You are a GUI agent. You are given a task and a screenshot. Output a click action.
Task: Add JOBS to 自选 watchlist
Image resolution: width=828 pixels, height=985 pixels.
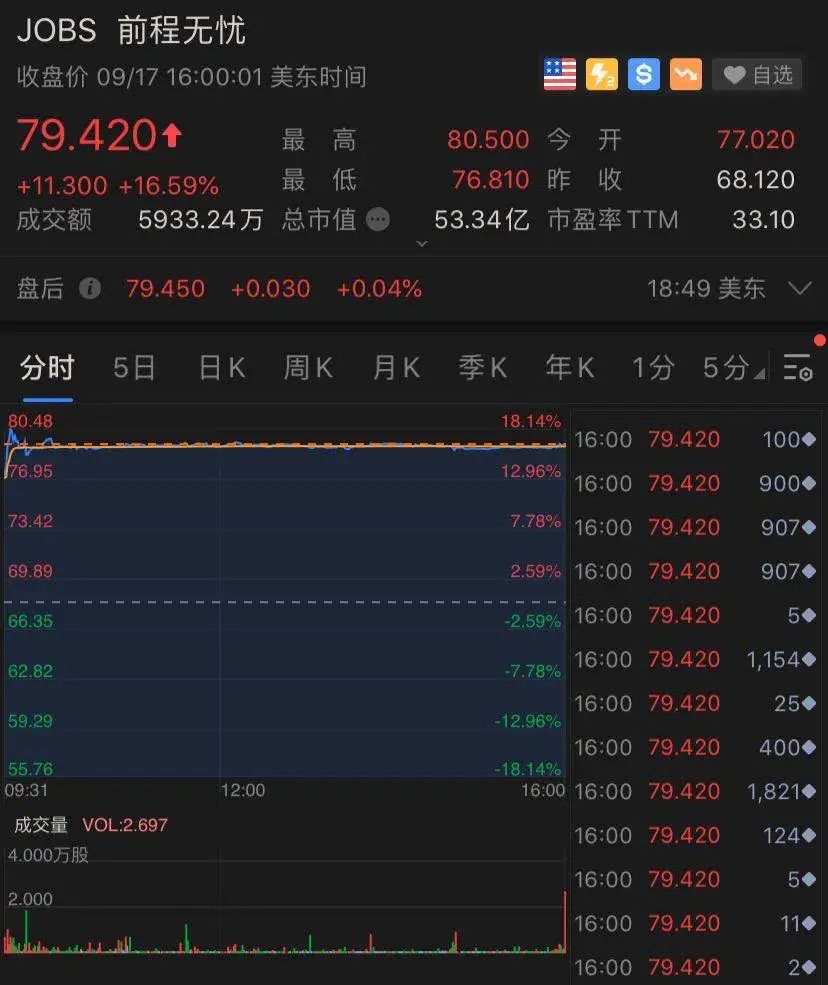click(x=757, y=75)
